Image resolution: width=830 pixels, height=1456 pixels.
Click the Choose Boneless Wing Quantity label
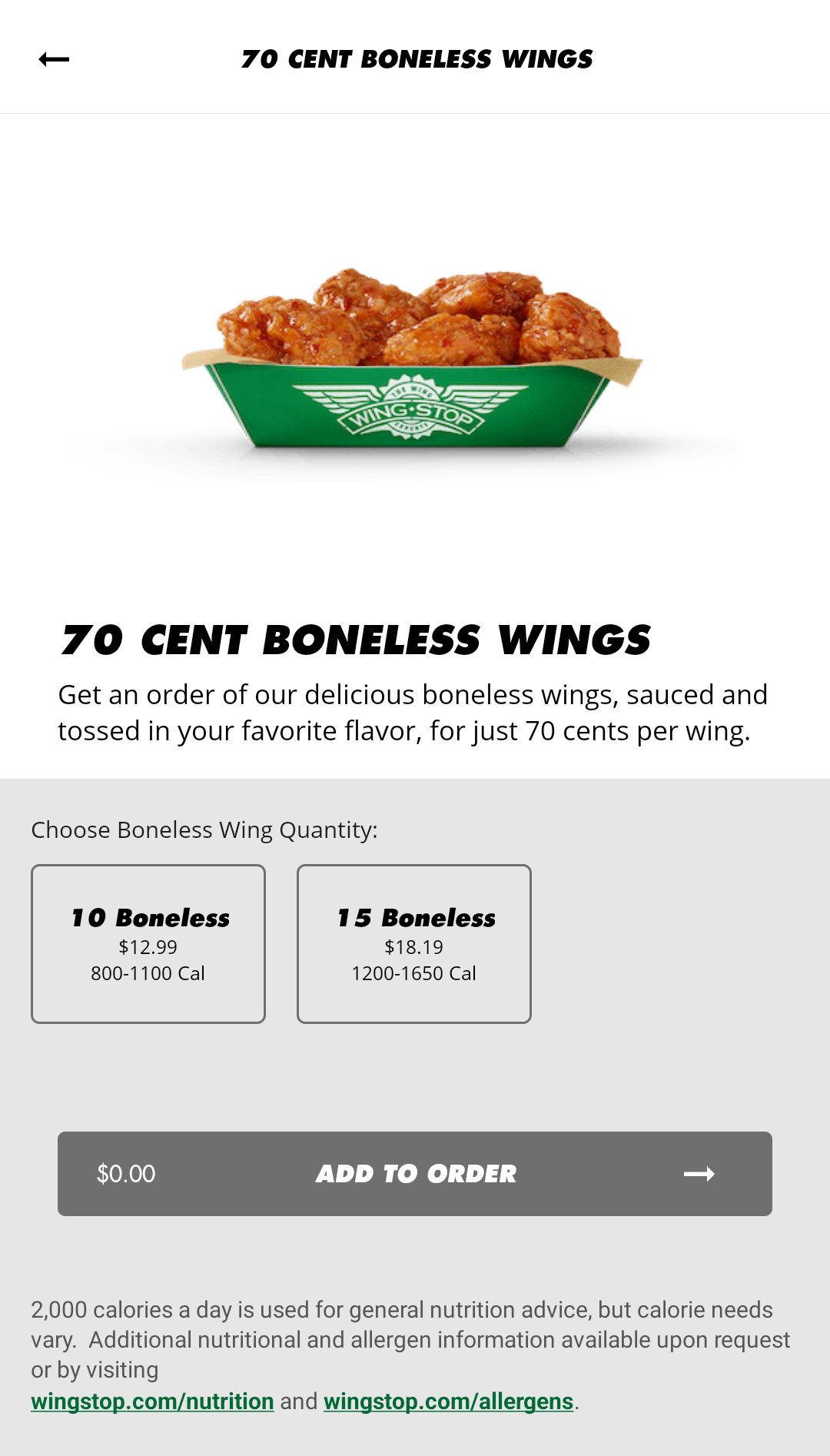pos(204,830)
